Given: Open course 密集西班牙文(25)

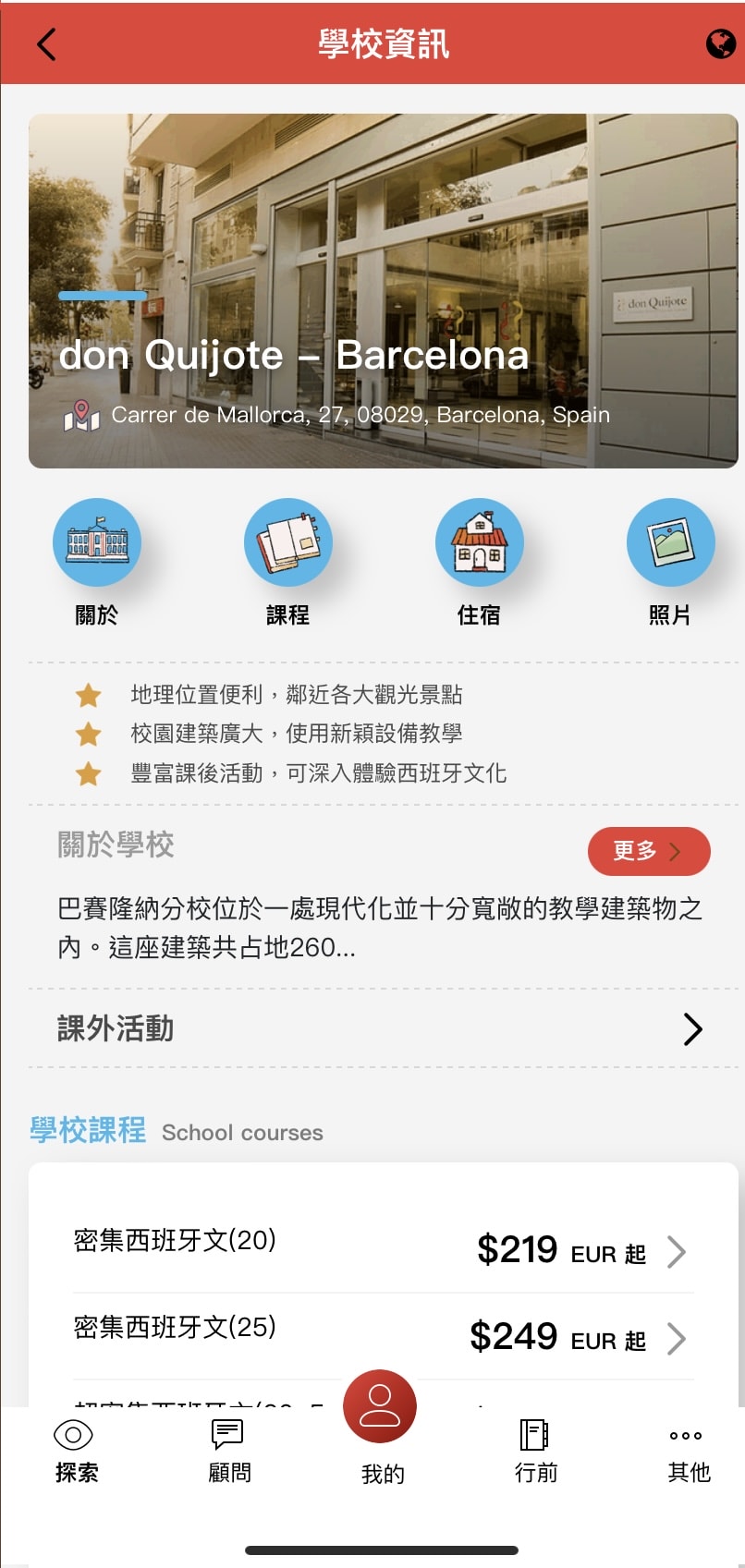Looking at the screenshot, I should tap(383, 1336).
